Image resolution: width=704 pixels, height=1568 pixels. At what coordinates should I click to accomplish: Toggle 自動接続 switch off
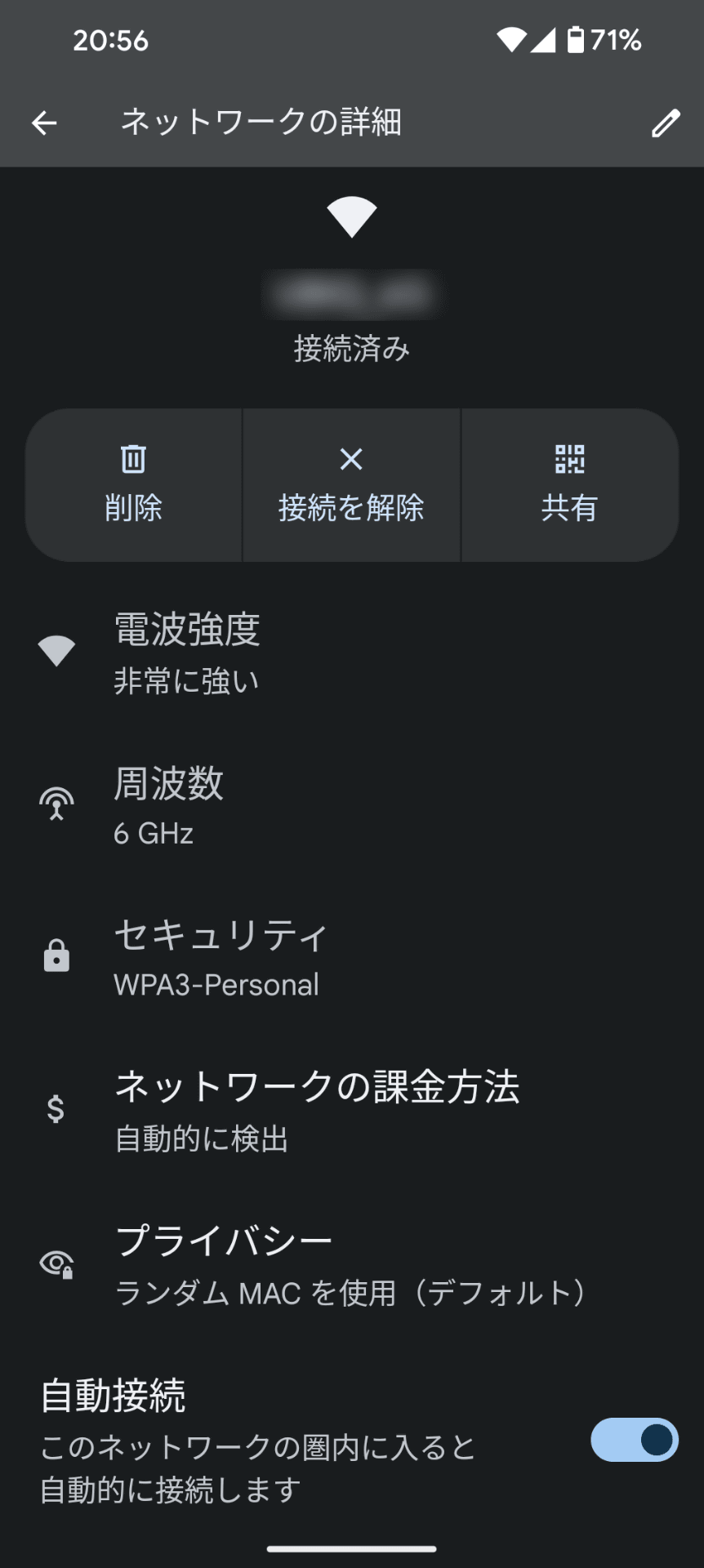tap(634, 1440)
